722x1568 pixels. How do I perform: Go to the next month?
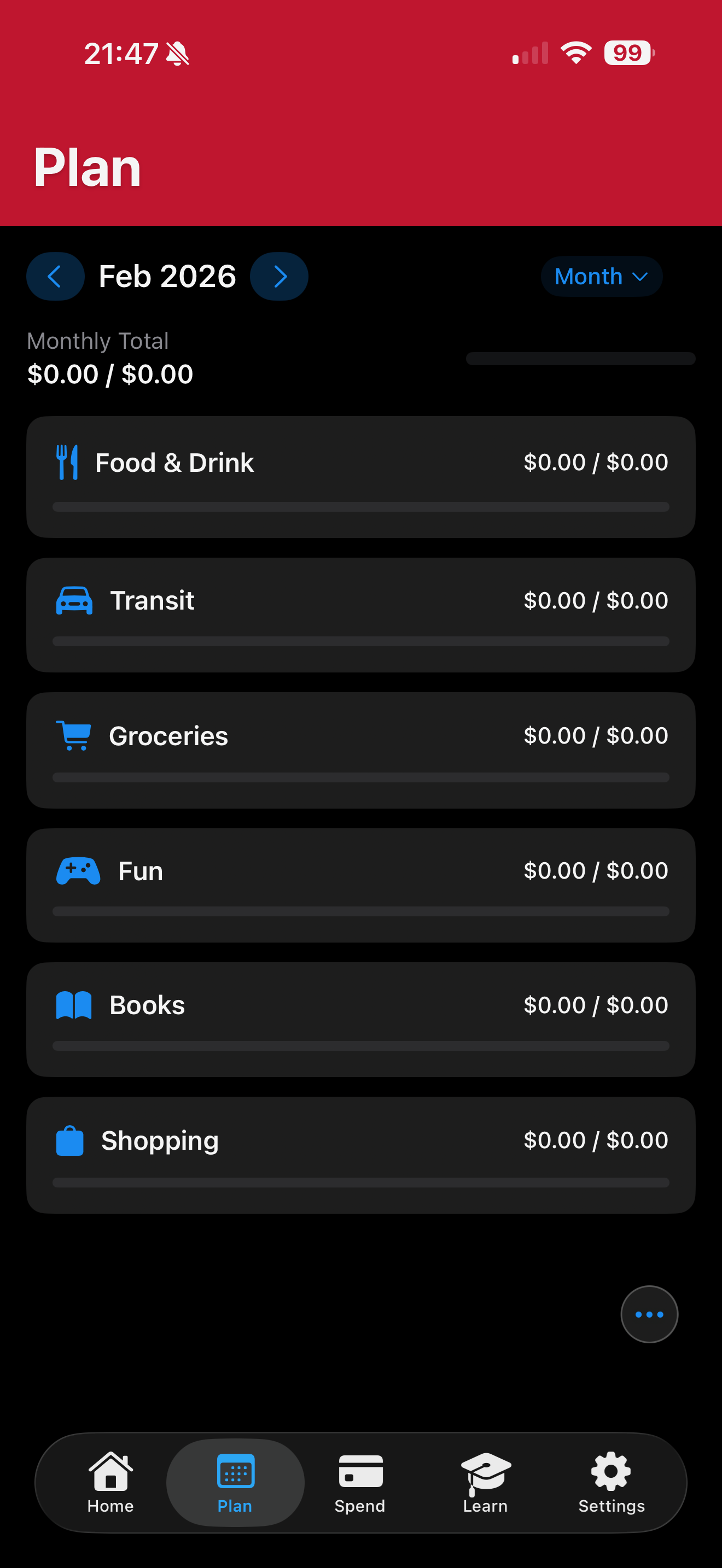tap(280, 276)
